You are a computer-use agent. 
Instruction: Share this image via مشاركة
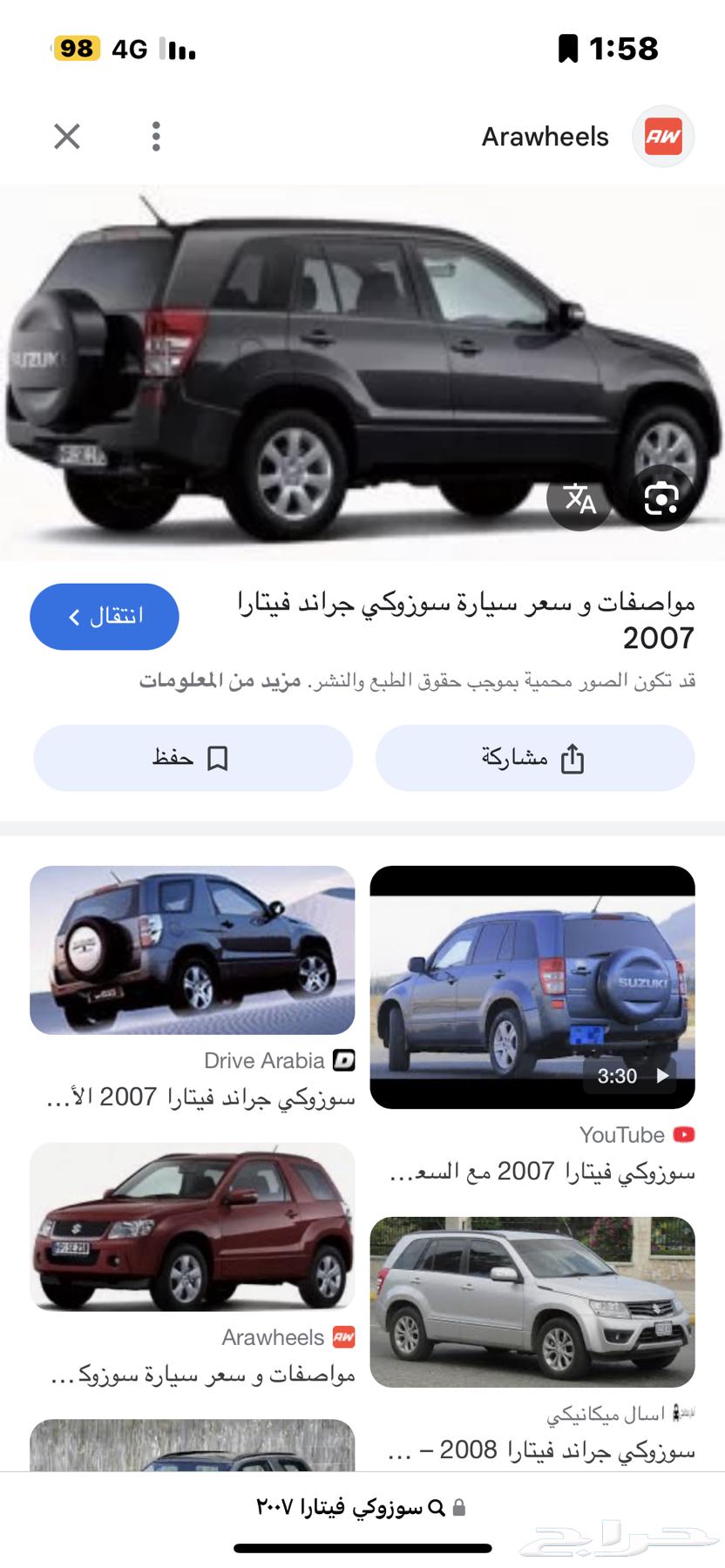click(x=534, y=758)
